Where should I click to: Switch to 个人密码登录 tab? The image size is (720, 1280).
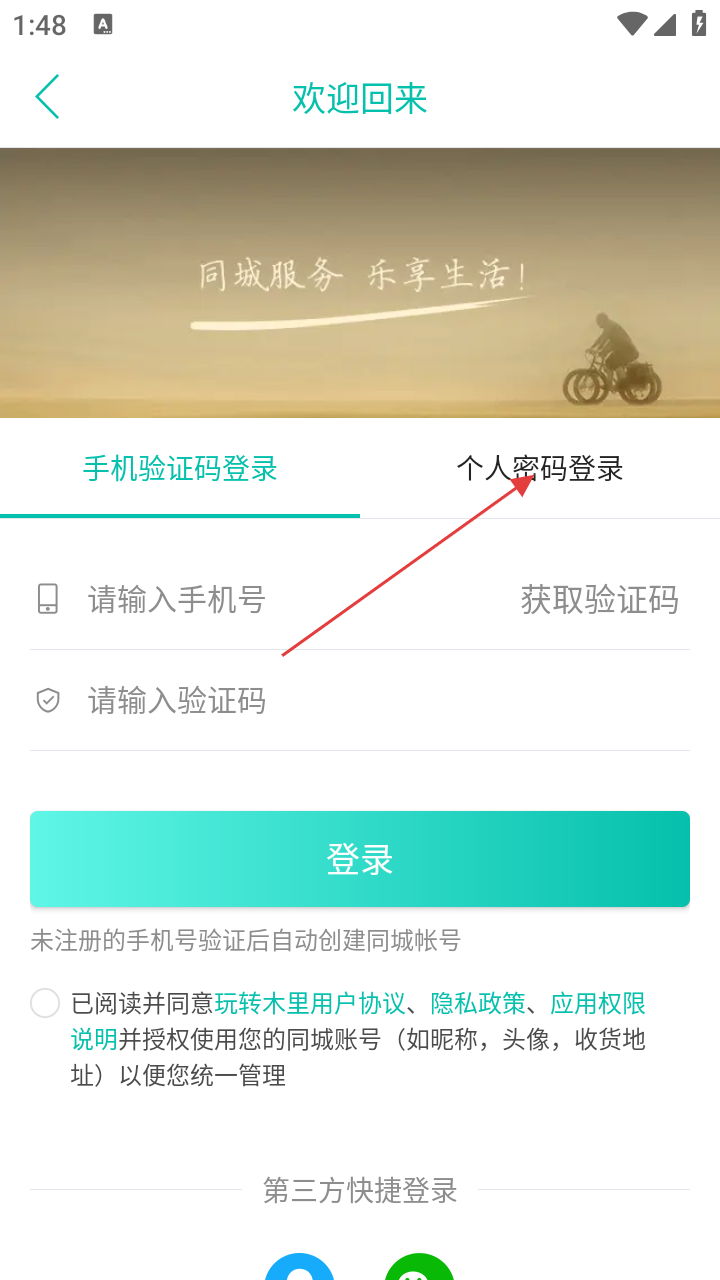pos(540,468)
